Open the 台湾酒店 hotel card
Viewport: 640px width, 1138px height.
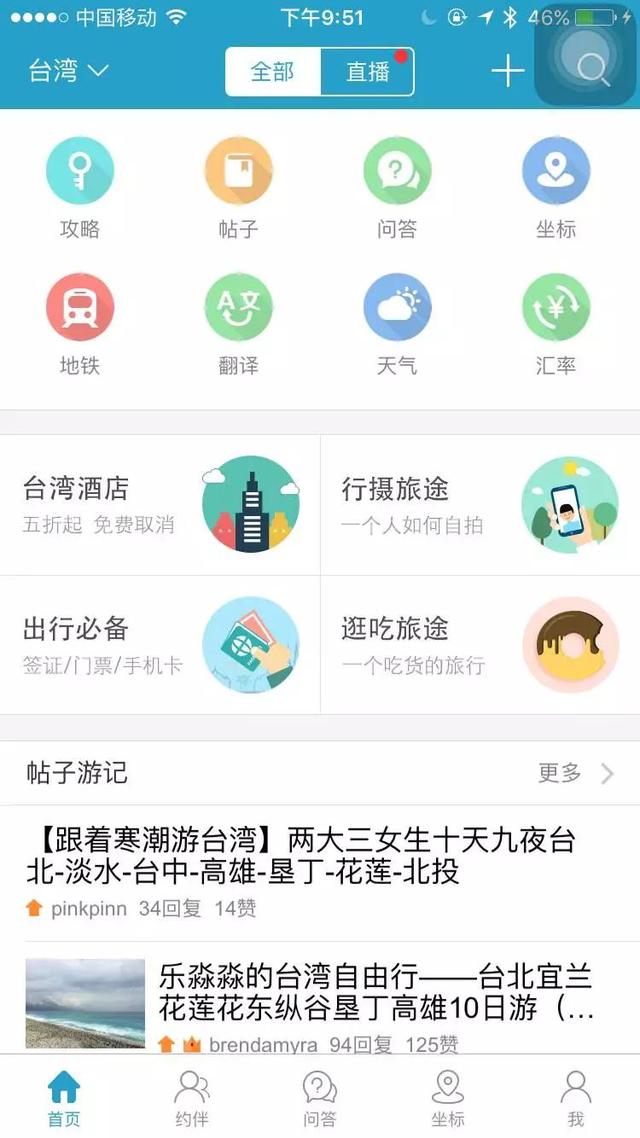[160, 505]
